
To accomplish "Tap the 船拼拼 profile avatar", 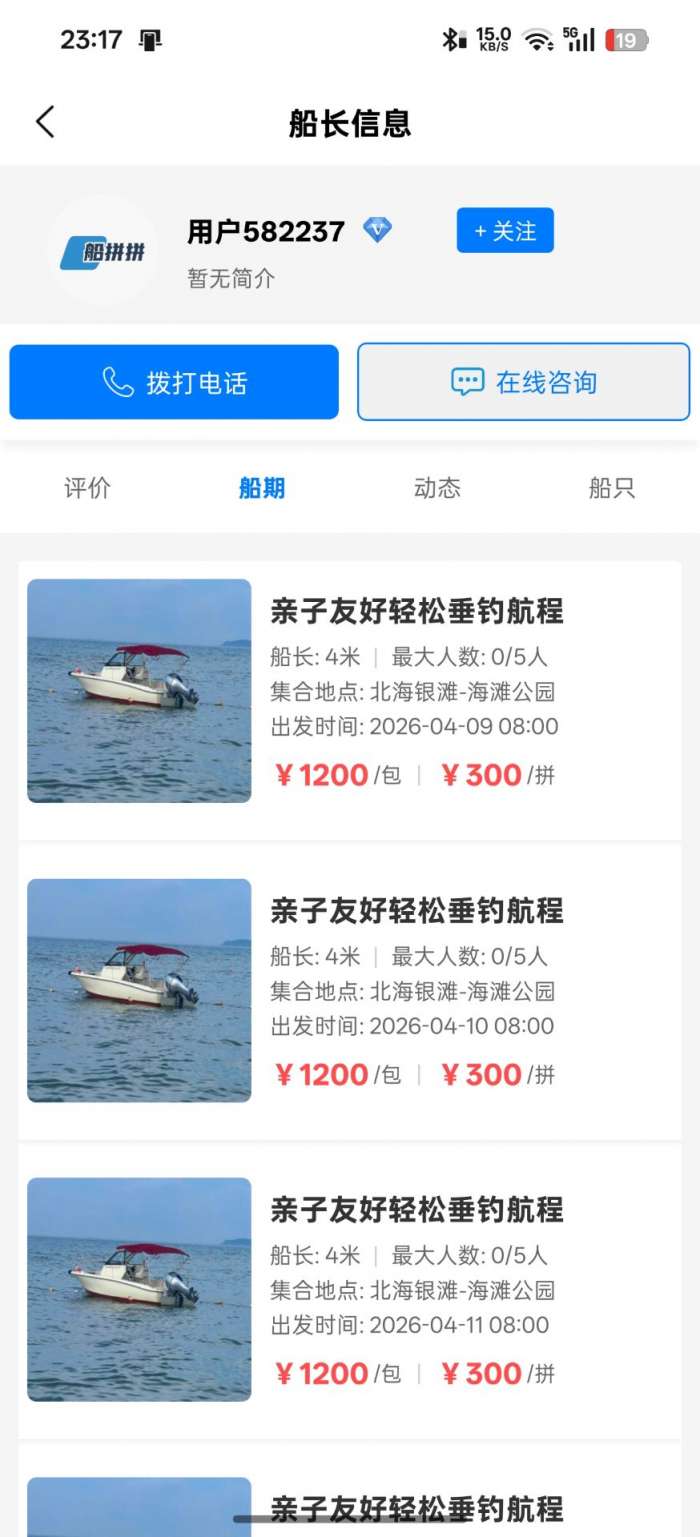I will pos(103,251).
